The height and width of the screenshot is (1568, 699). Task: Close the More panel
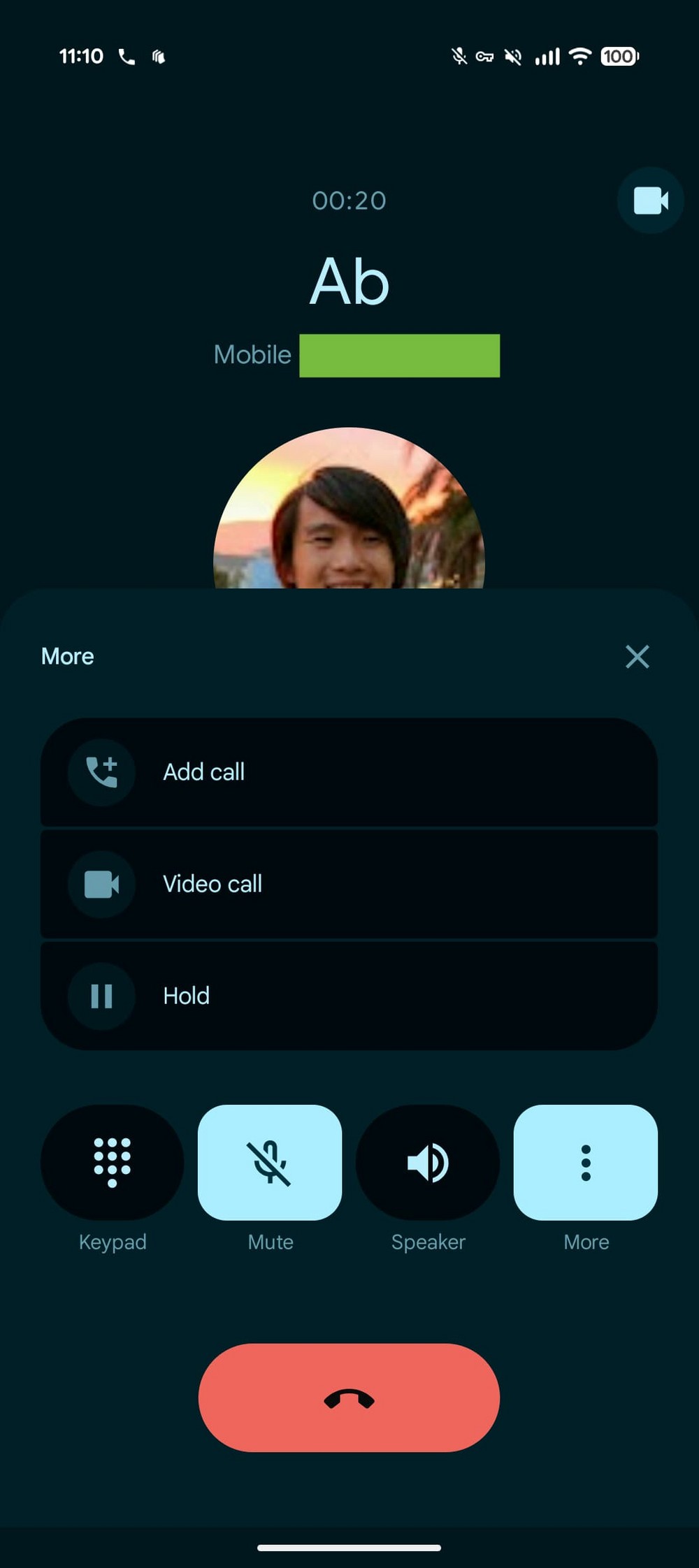637,656
